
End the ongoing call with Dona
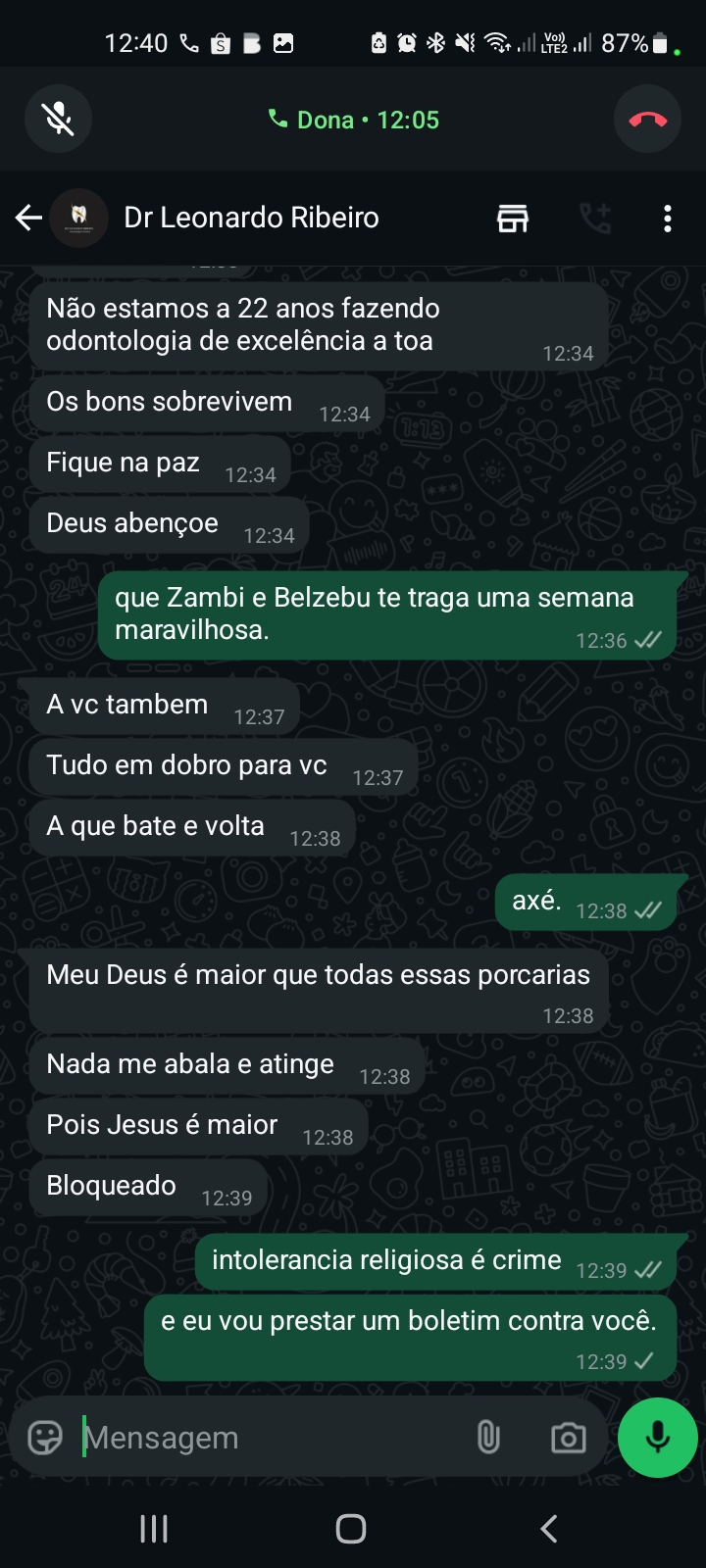point(647,120)
